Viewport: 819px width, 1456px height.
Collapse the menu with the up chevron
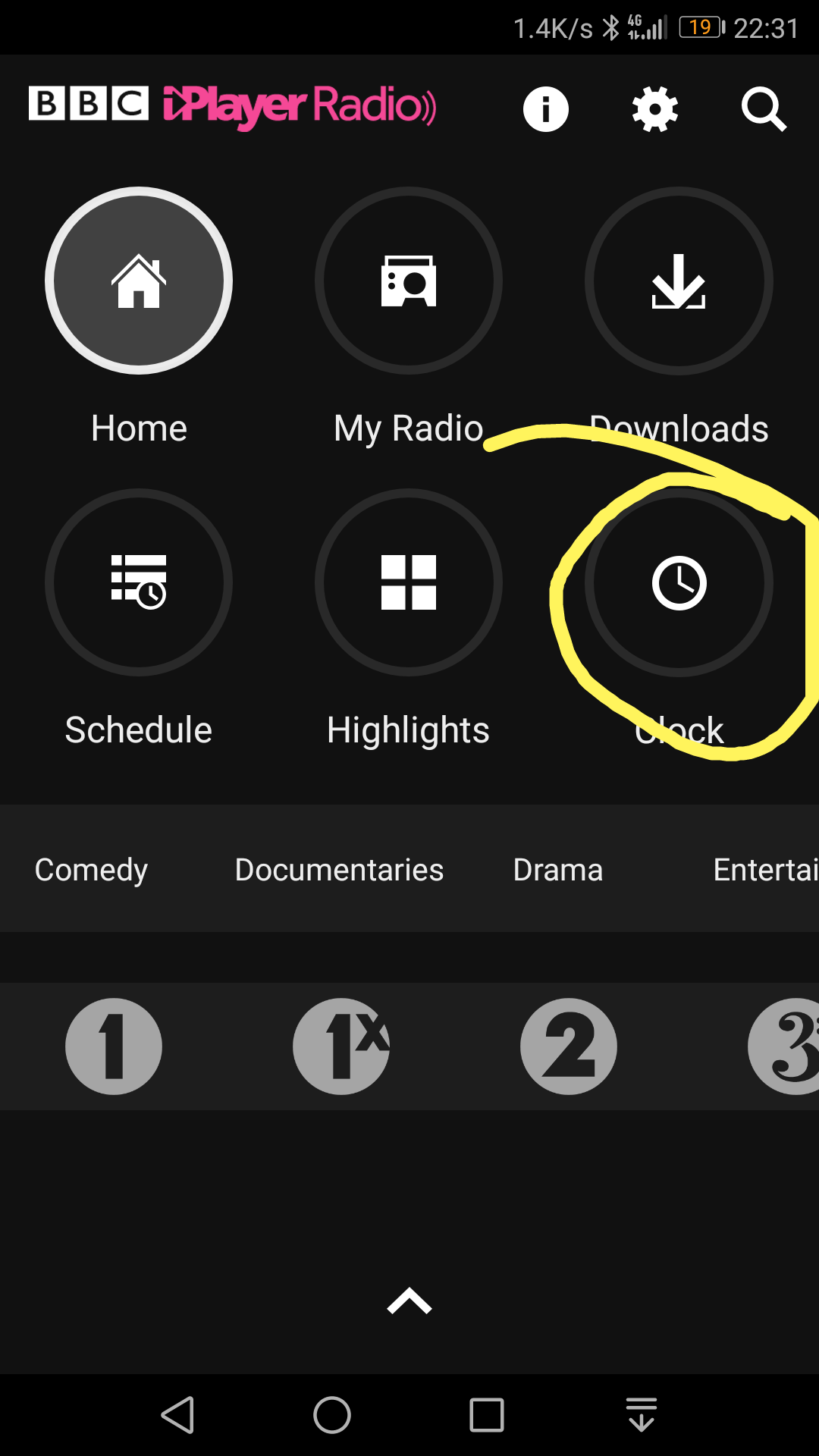(x=409, y=1301)
